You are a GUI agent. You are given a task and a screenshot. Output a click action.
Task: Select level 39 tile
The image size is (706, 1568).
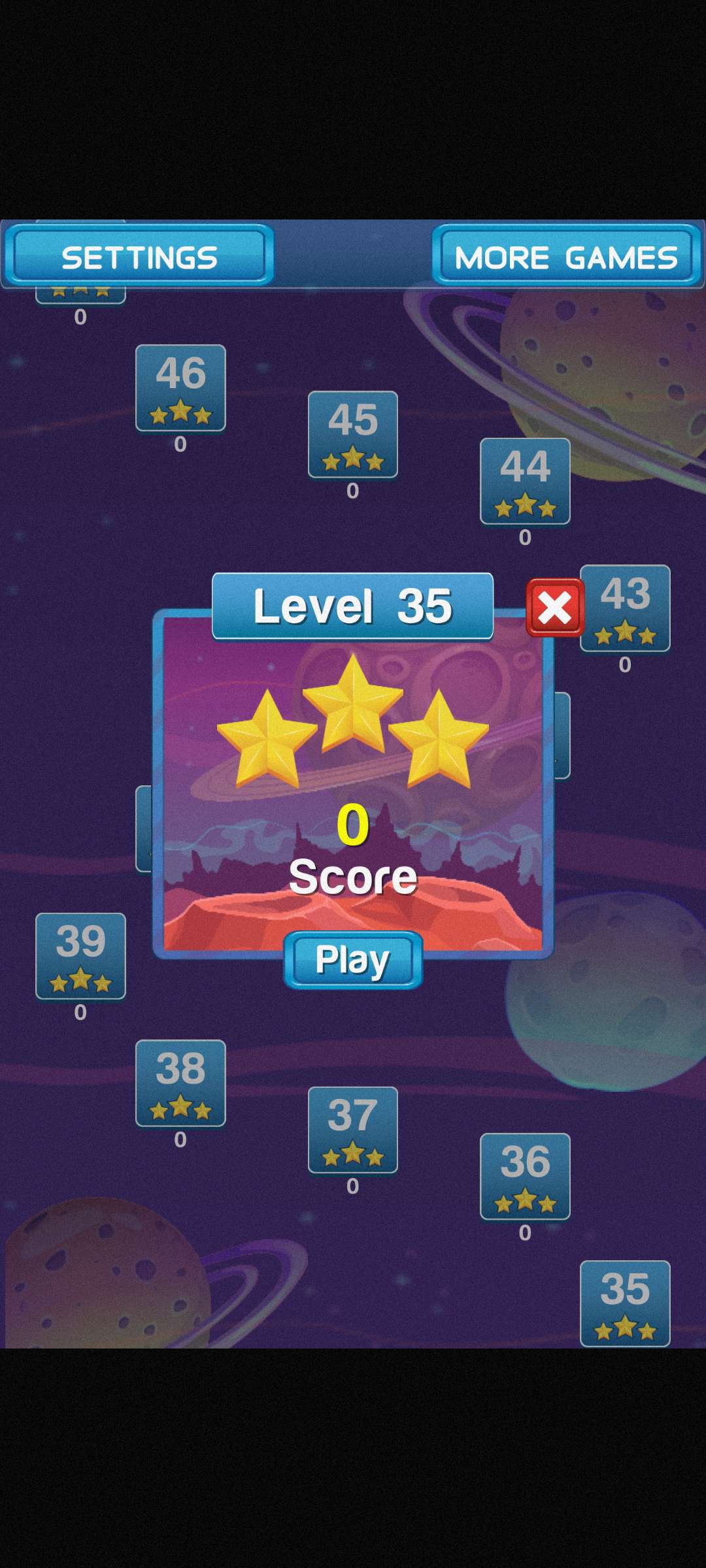[80, 956]
